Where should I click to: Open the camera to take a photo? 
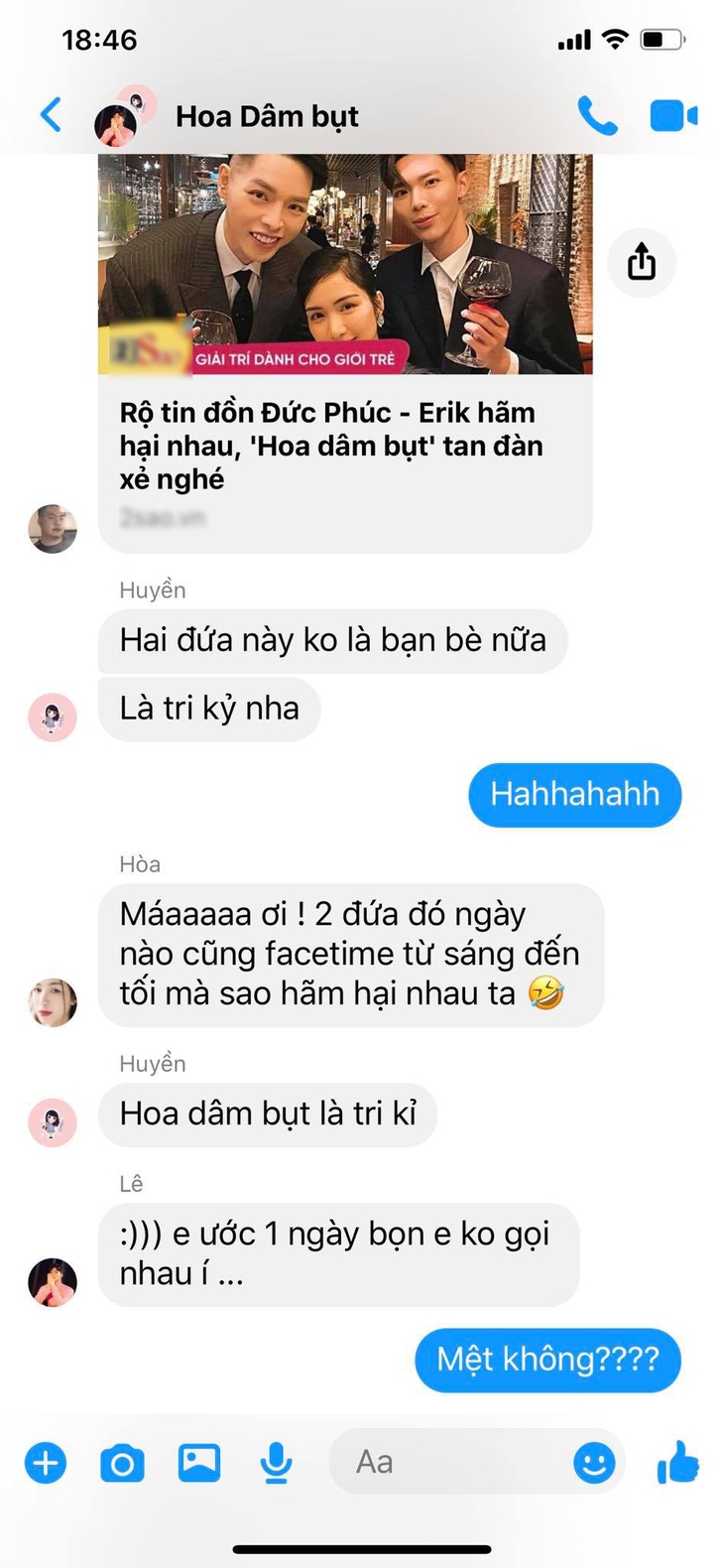tap(122, 1463)
